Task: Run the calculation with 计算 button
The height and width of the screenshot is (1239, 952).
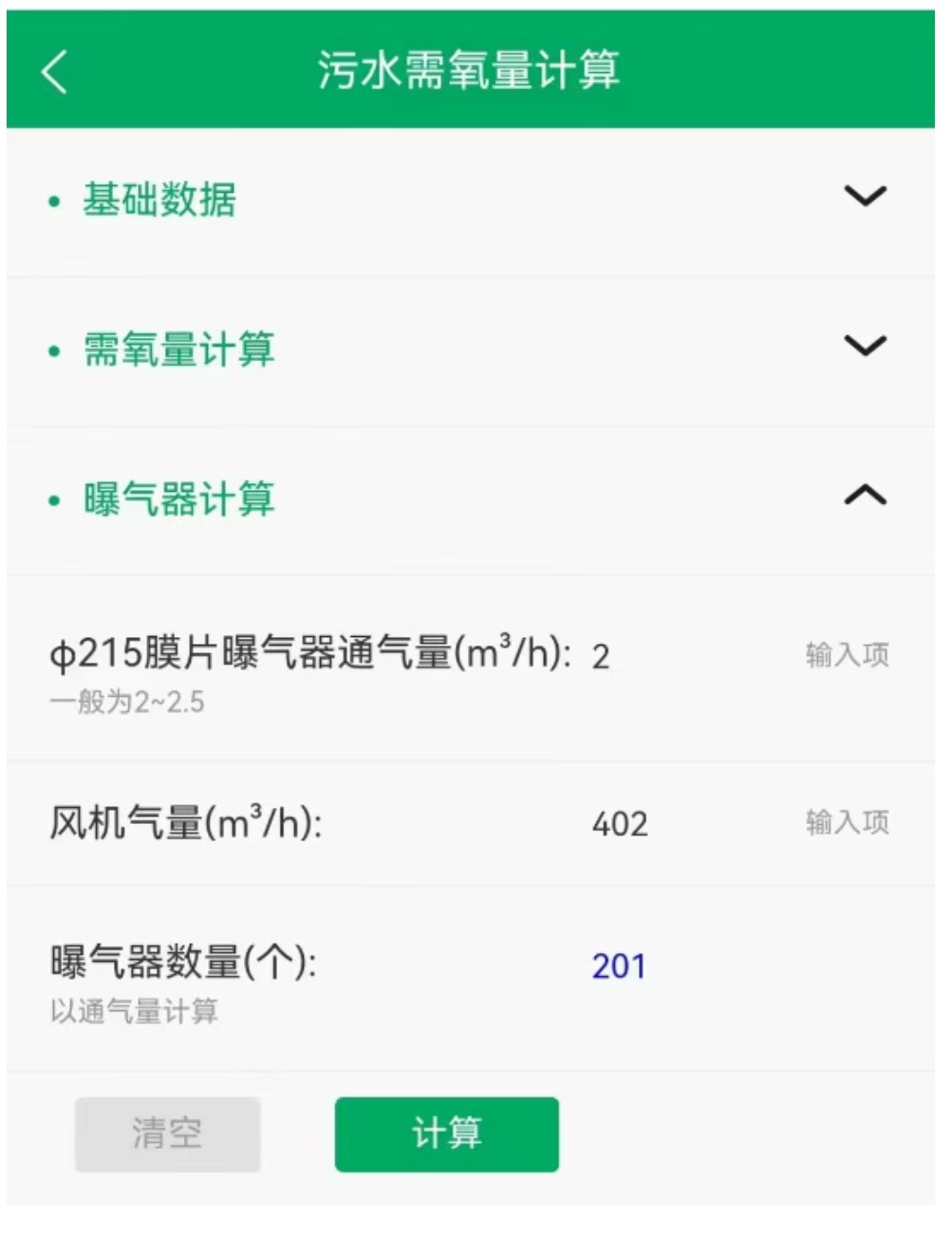Action: click(x=446, y=1134)
